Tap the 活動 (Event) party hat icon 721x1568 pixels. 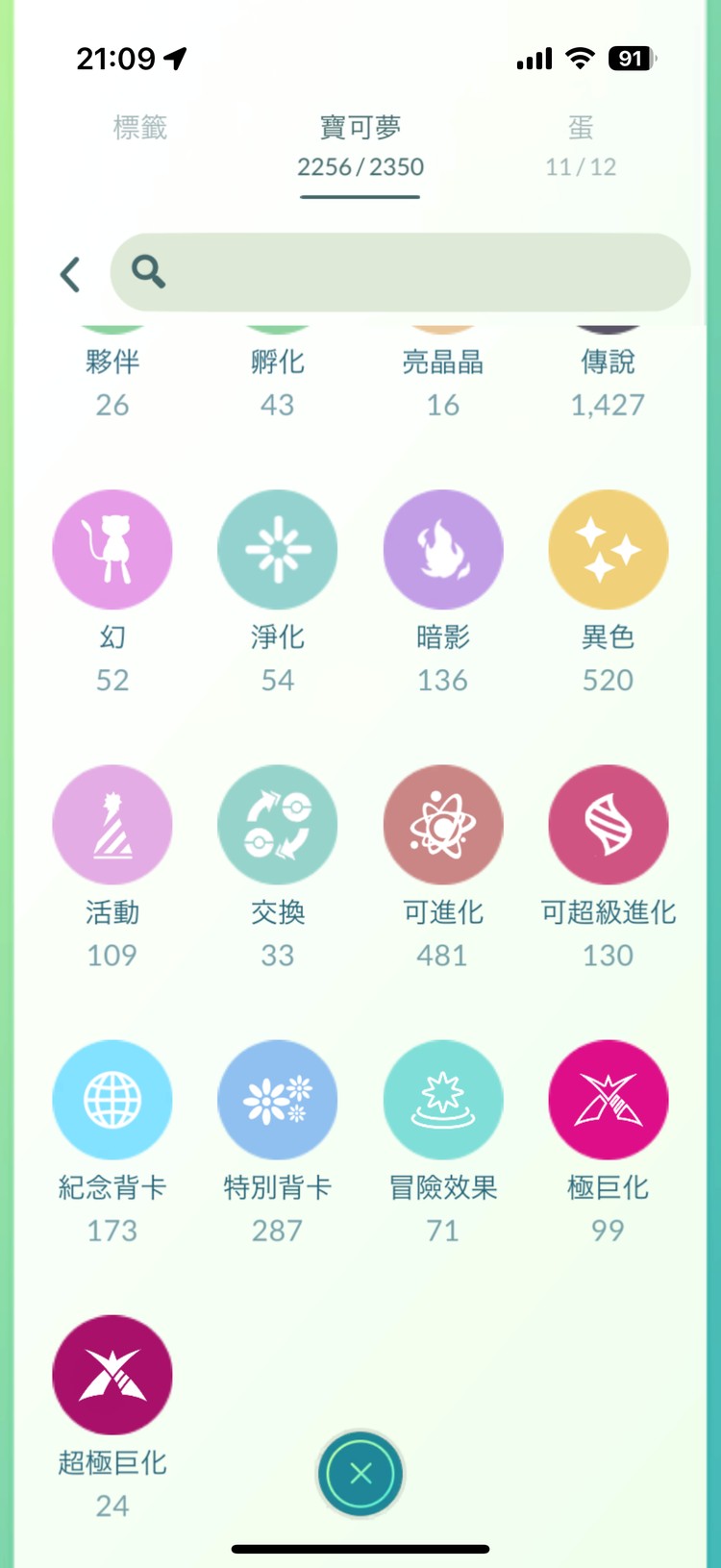(112, 824)
